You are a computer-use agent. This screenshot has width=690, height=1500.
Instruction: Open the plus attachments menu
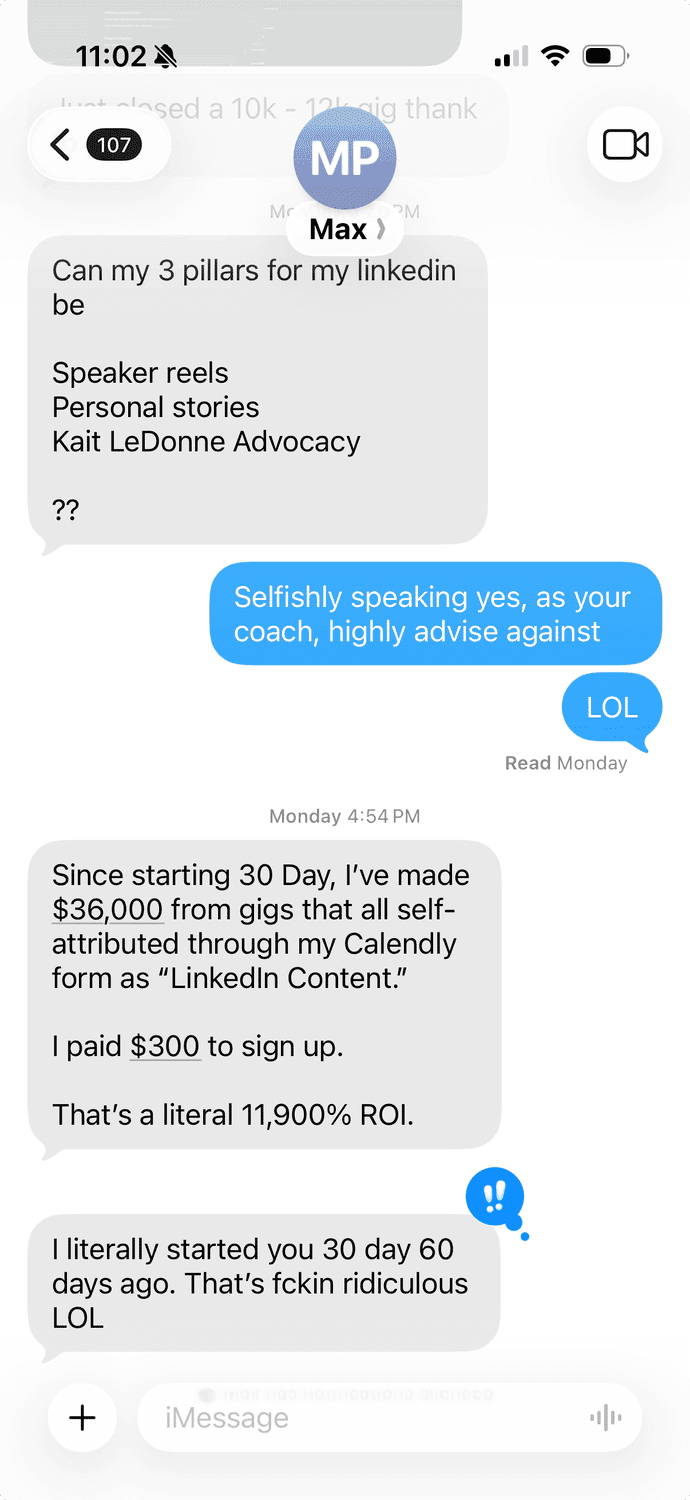[82, 1417]
